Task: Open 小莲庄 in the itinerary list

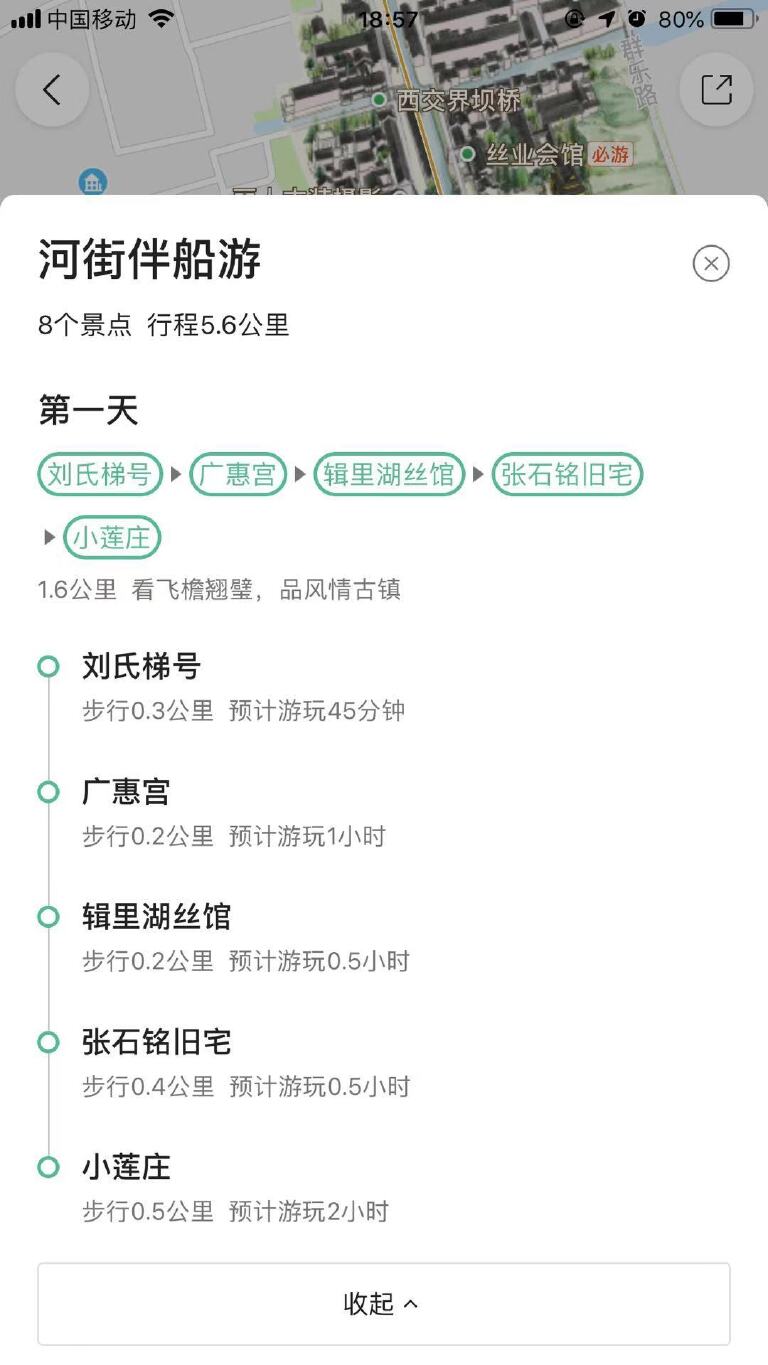Action: pyautogui.click(x=126, y=1168)
